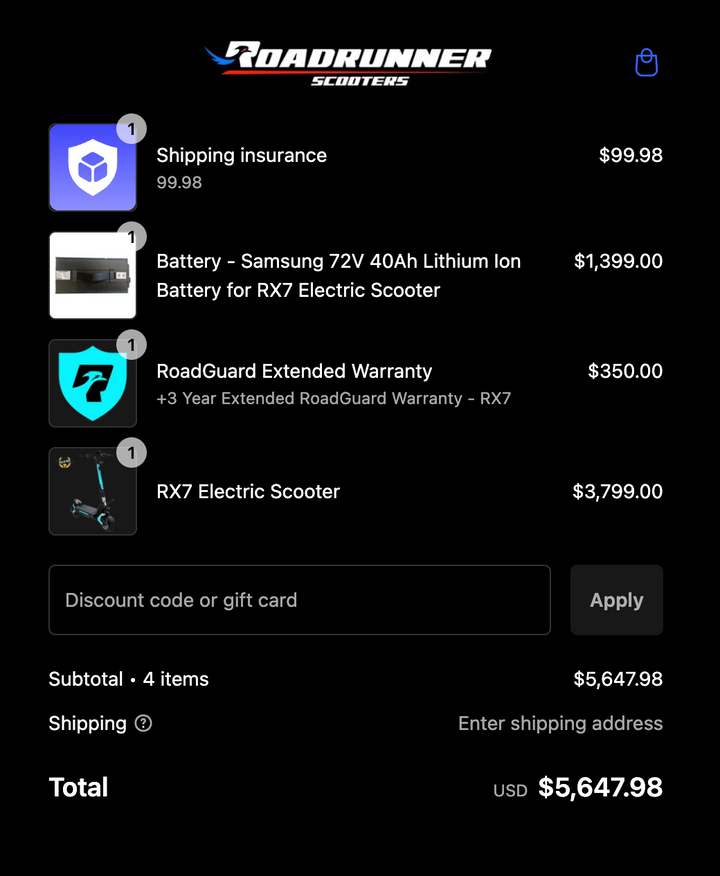Apply the discount code
Image resolution: width=720 pixels, height=876 pixels.
pos(616,600)
